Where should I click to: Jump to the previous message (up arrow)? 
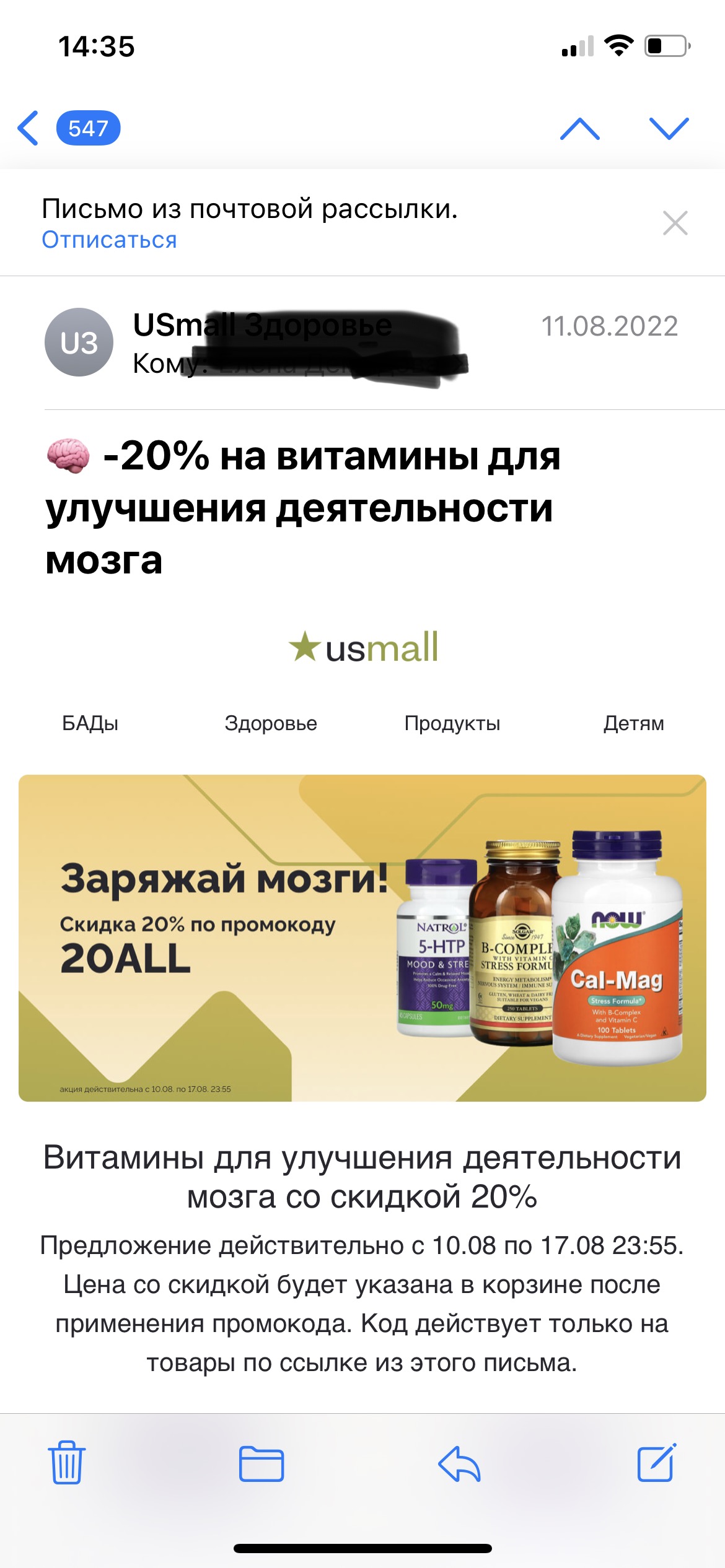[x=579, y=128]
